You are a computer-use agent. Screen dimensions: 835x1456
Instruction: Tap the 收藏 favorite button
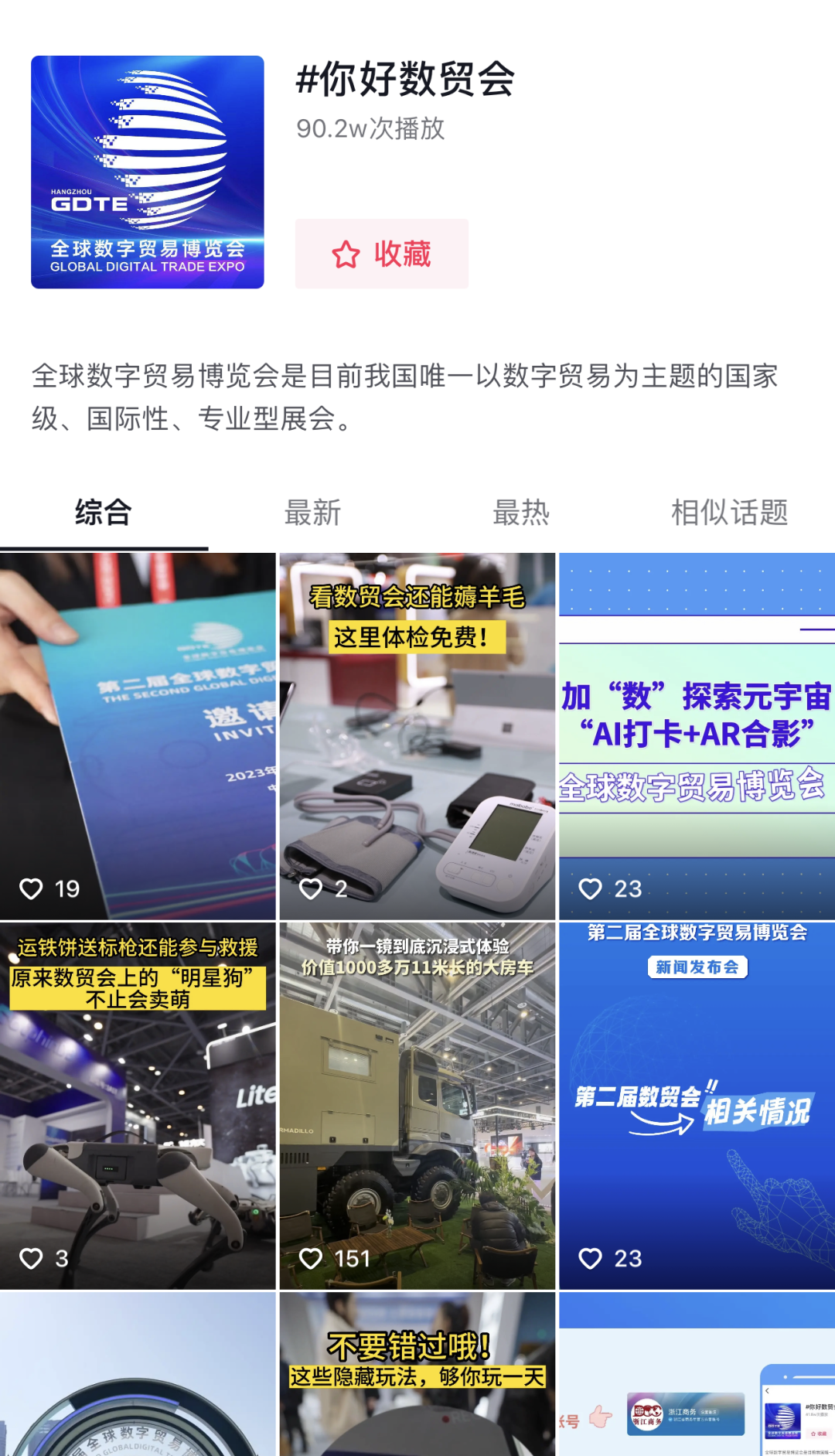pyautogui.click(x=381, y=254)
